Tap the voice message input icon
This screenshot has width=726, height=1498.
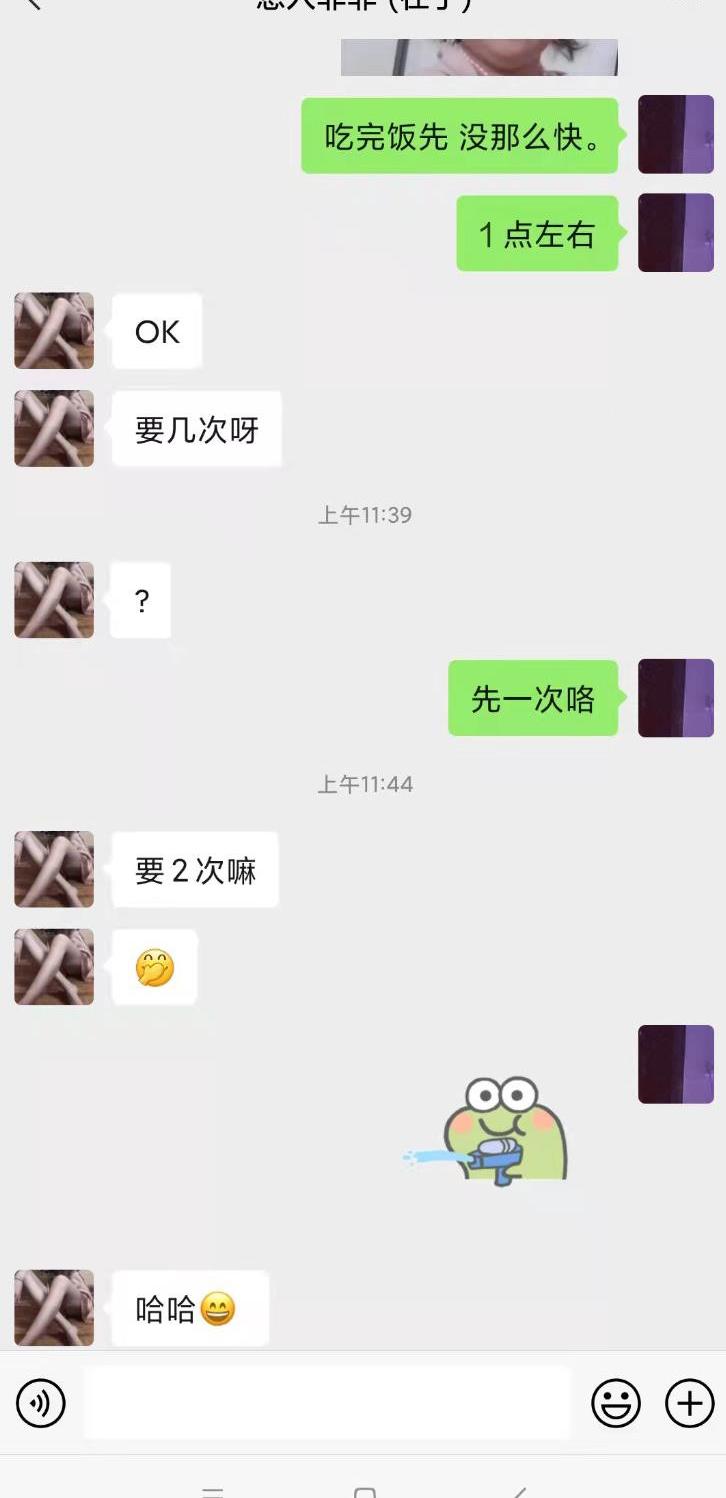click(x=40, y=1404)
